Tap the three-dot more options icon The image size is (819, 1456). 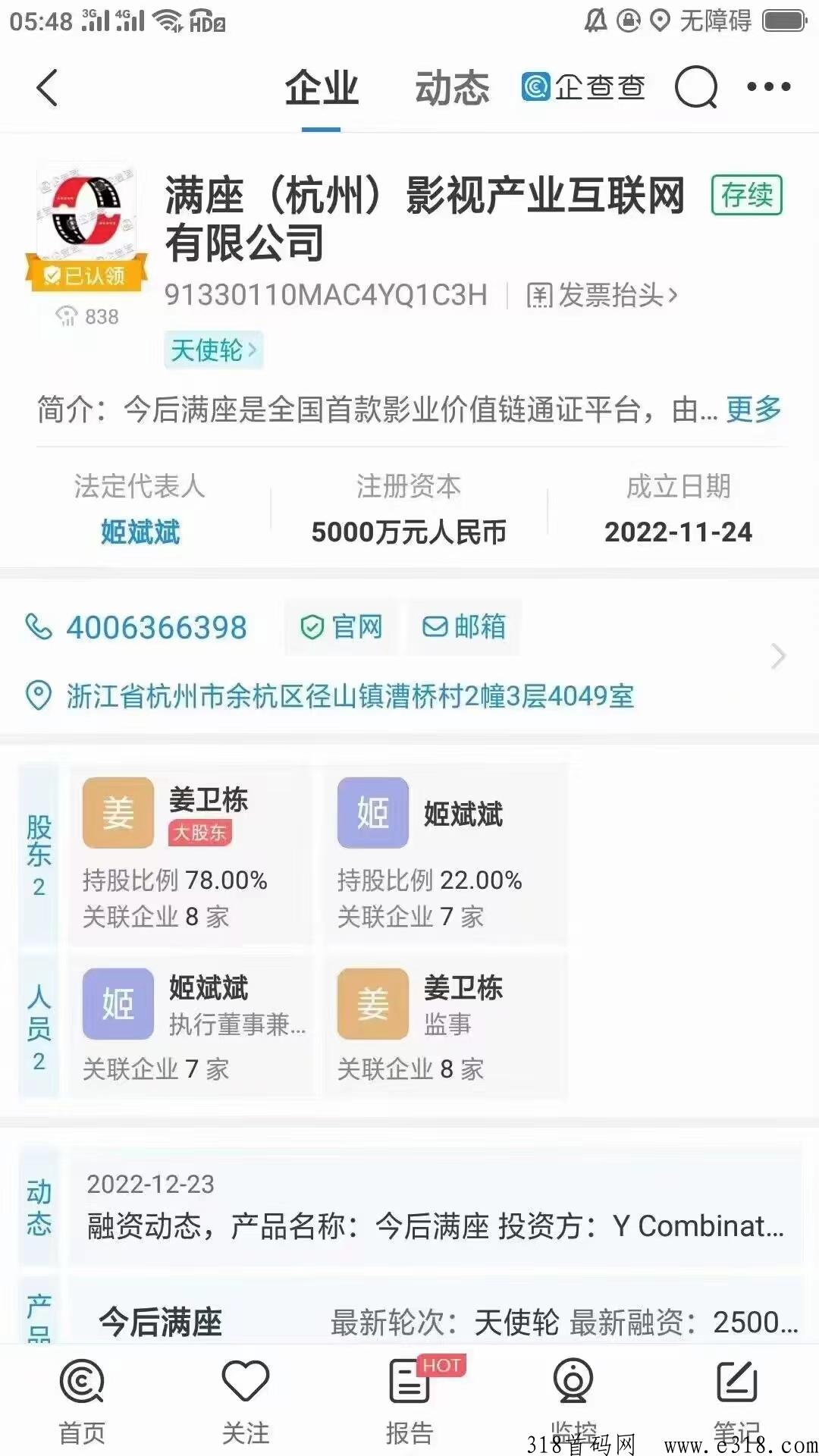click(766, 86)
